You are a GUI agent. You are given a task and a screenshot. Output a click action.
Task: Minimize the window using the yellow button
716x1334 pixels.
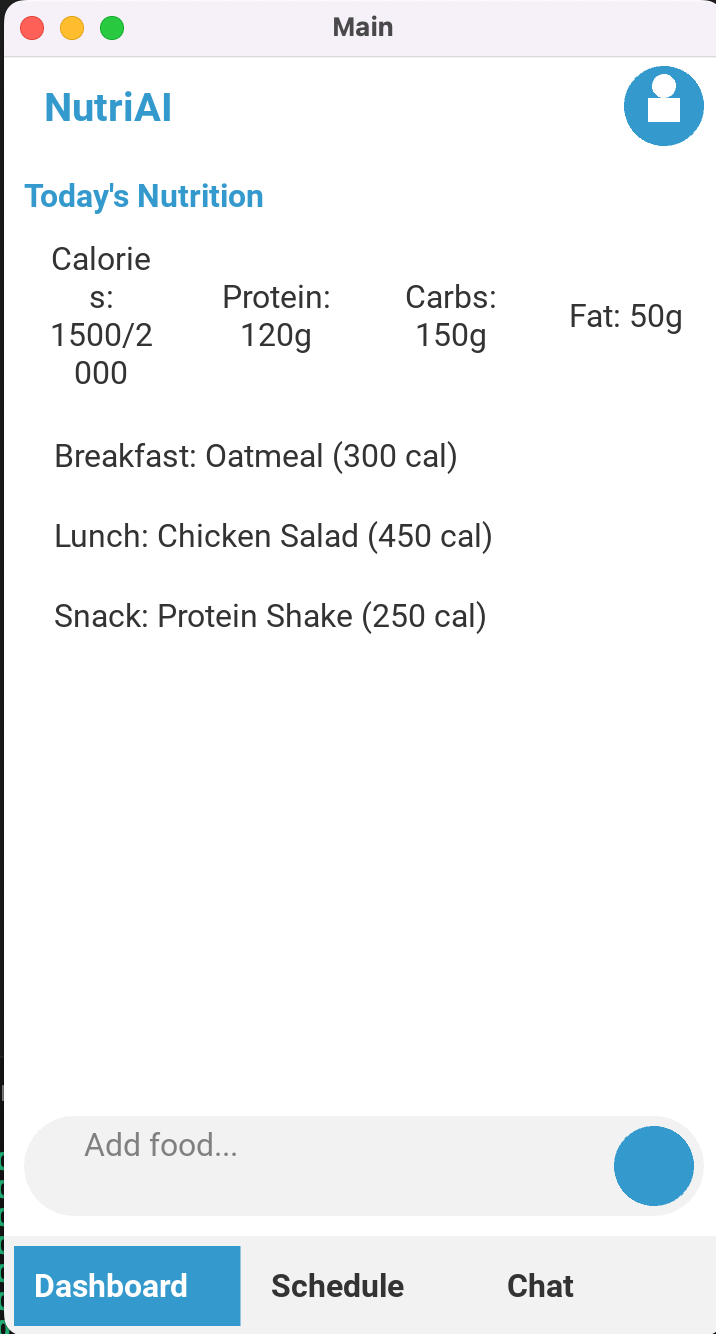pos(72,28)
